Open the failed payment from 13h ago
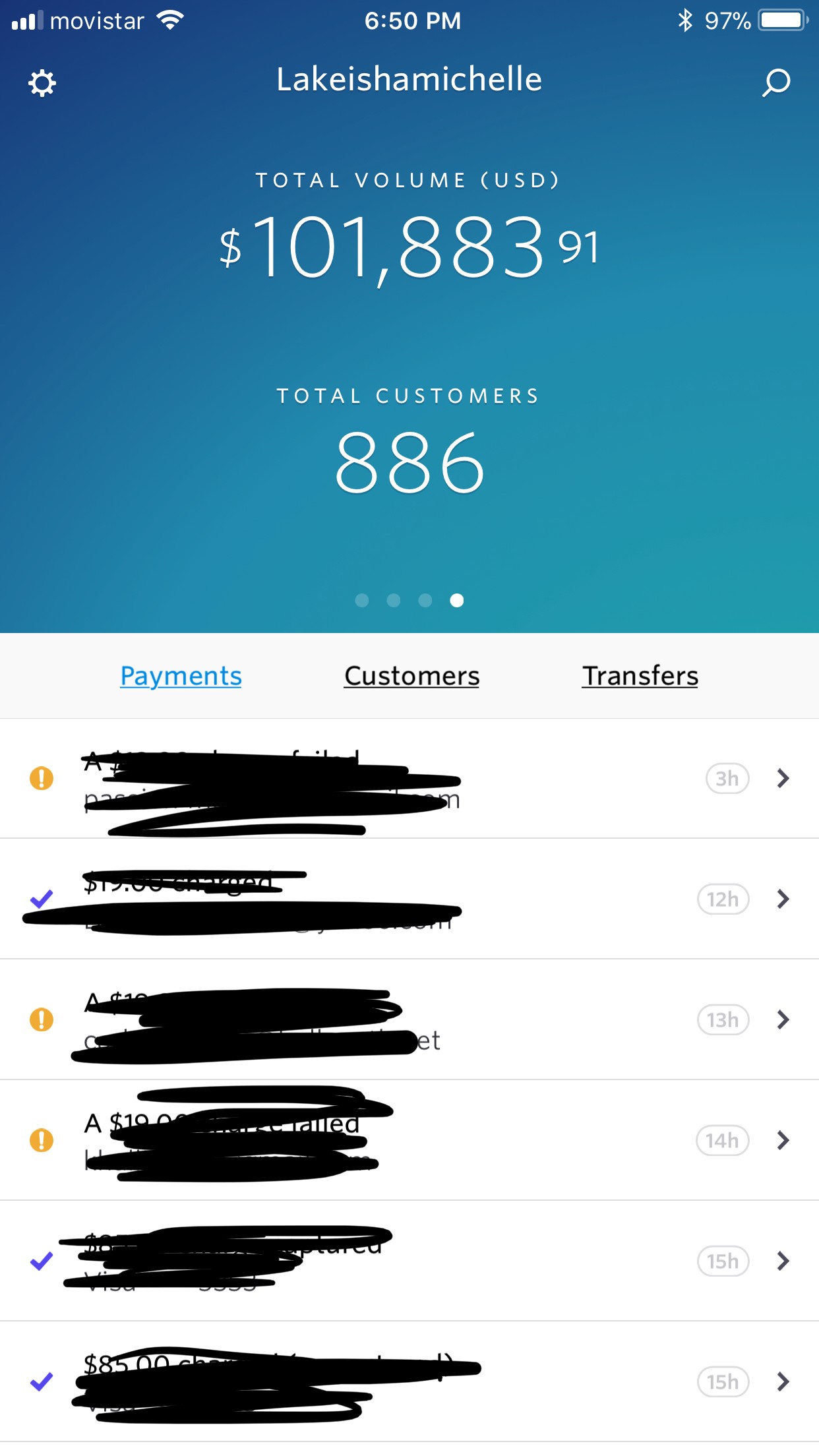 point(409,1020)
